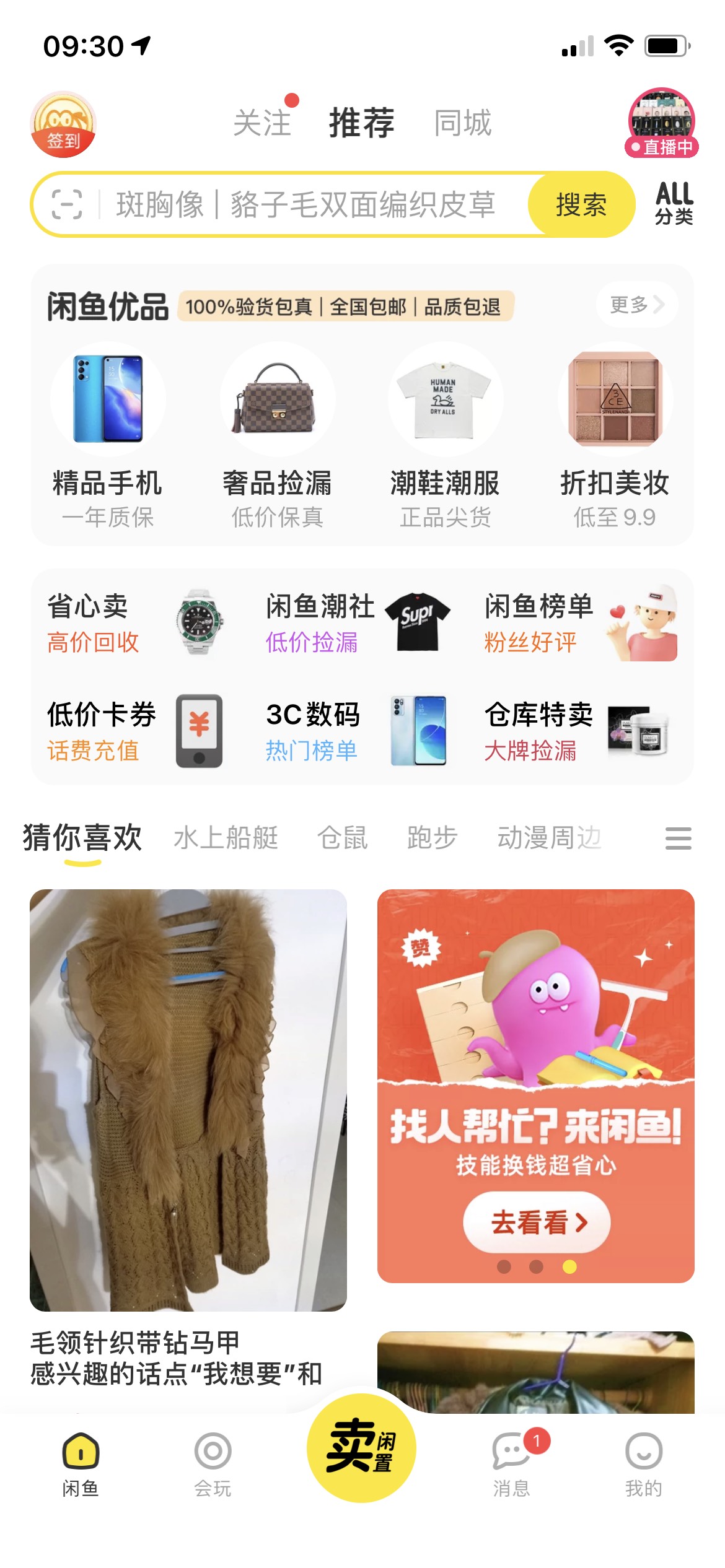Tap the 卖闲置 sell button
Viewport: 725px width, 1568px height.
point(361,1448)
